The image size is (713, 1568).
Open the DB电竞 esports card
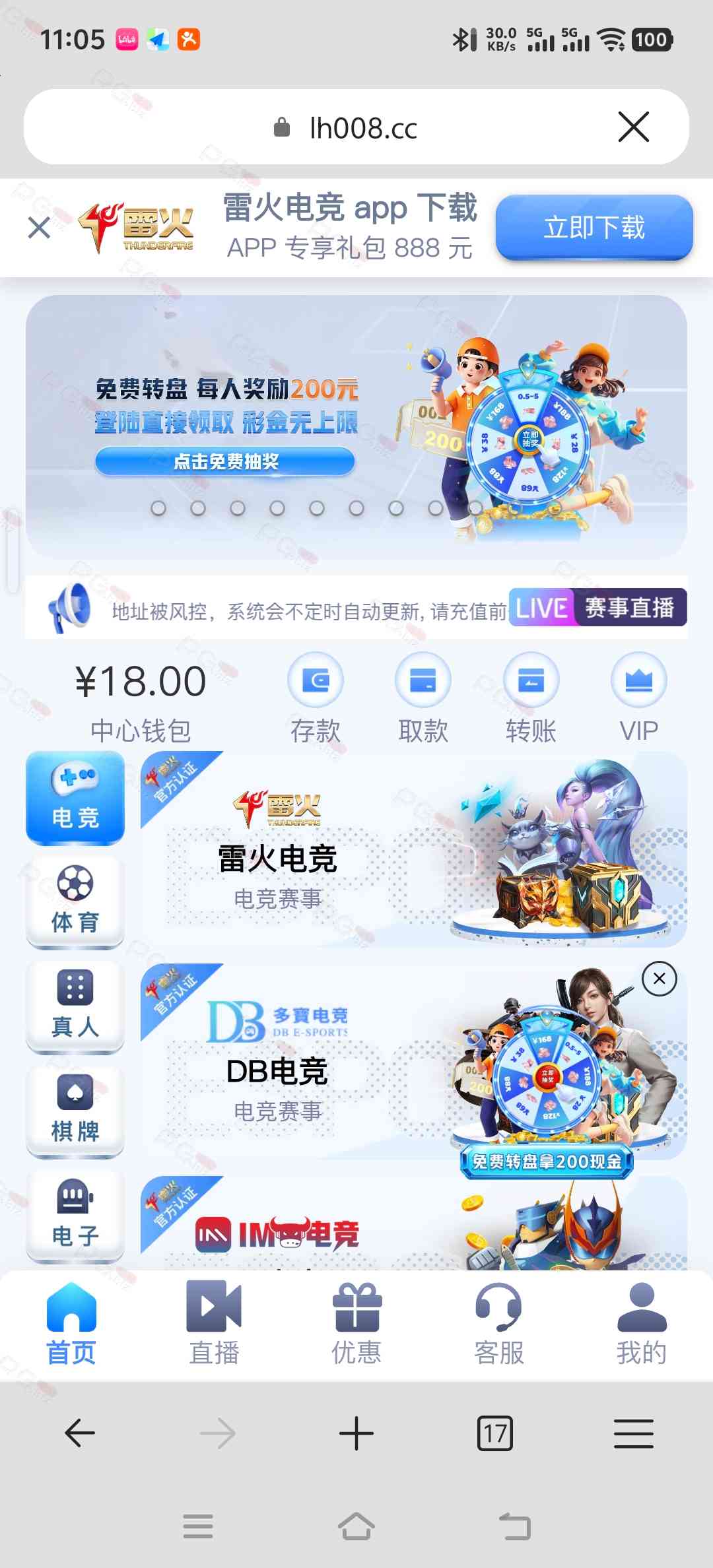point(414,1061)
